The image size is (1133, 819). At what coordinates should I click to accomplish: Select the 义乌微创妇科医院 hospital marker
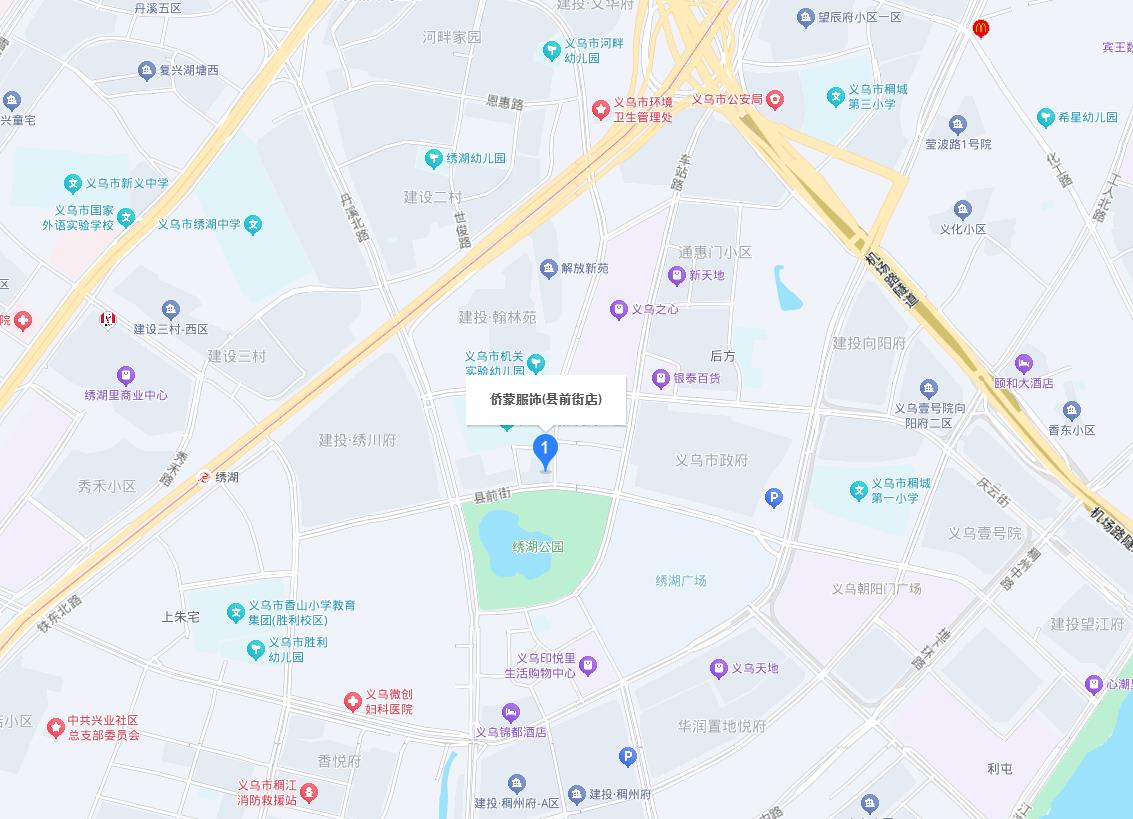[x=352, y=702]
